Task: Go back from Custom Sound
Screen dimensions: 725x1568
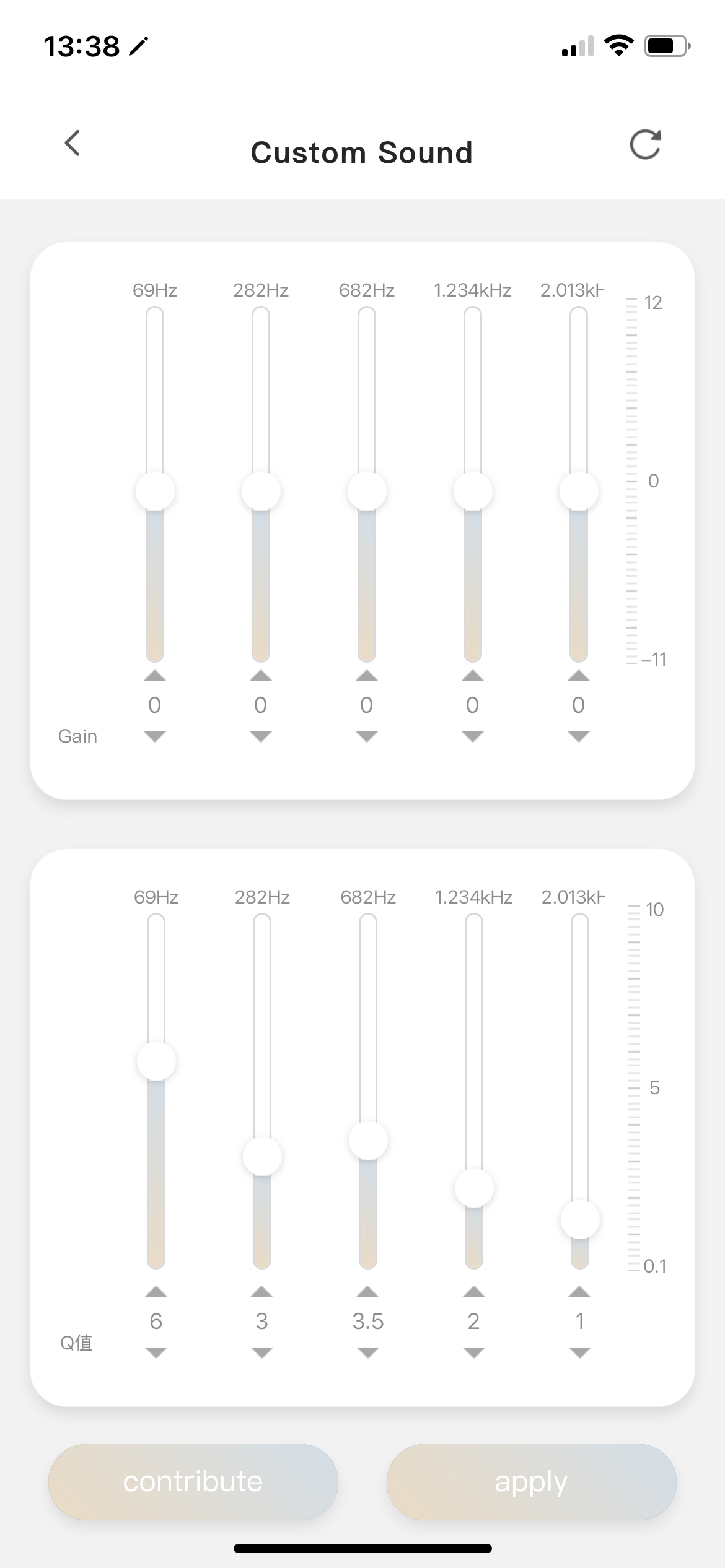Action: pos(72,143)
